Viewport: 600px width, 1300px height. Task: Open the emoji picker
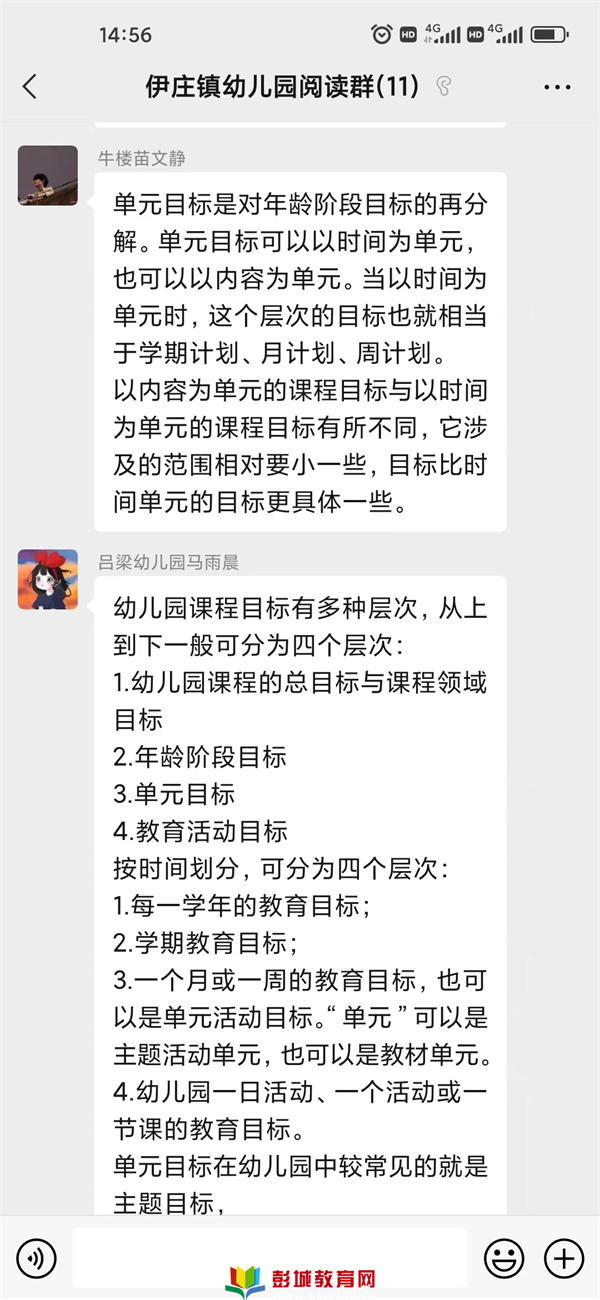[x=504, y=1257]
